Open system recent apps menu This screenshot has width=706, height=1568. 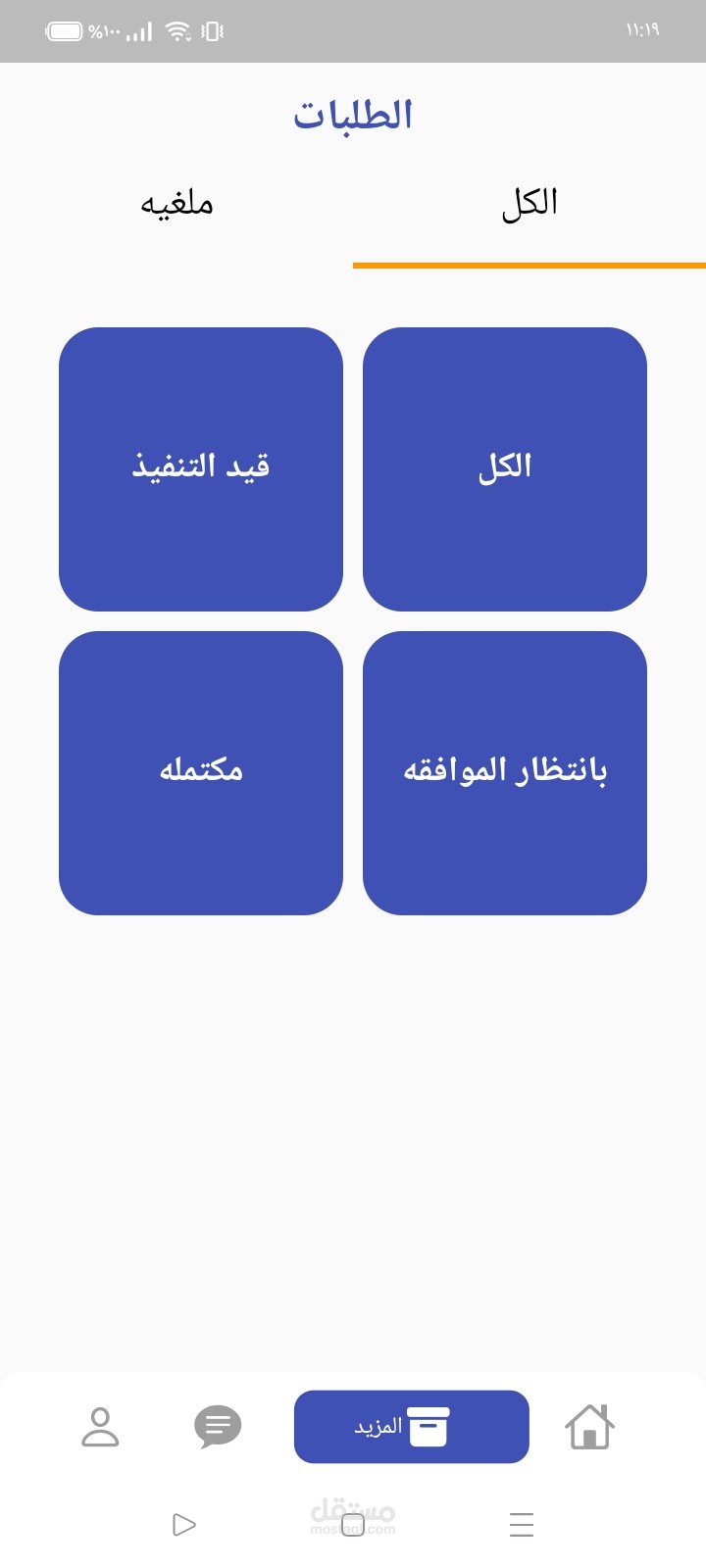[522, 1525]
